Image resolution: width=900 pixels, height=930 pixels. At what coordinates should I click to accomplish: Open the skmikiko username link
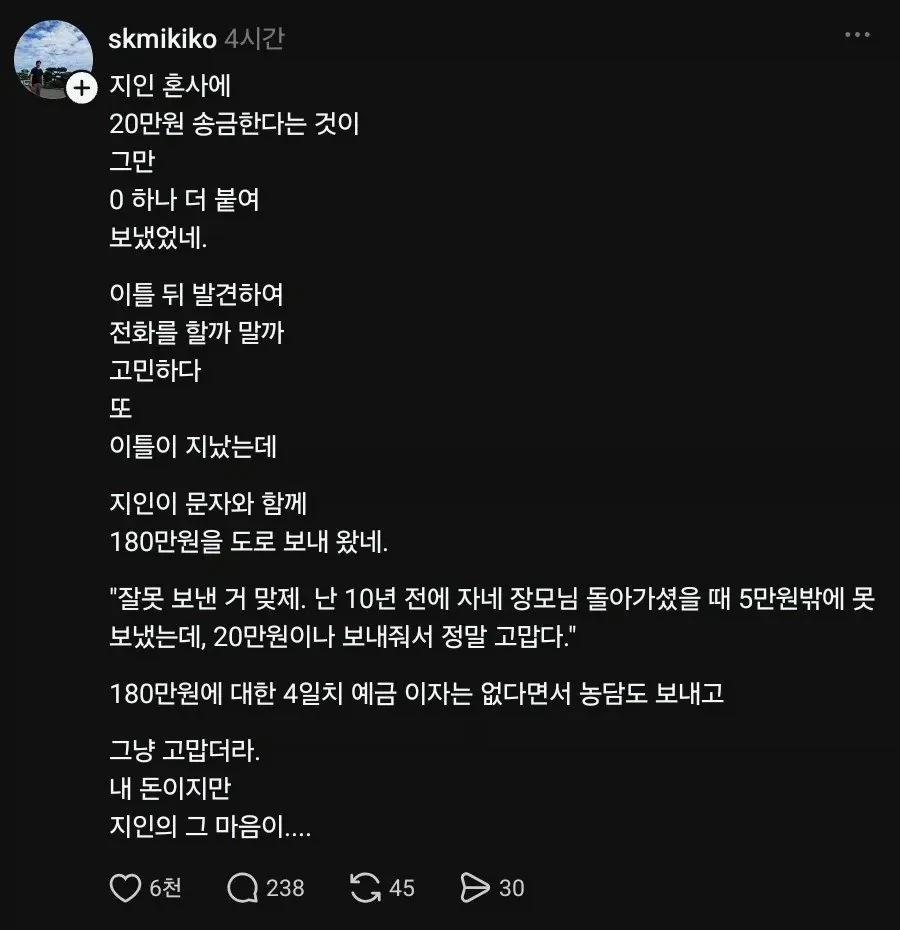point(162,39)
